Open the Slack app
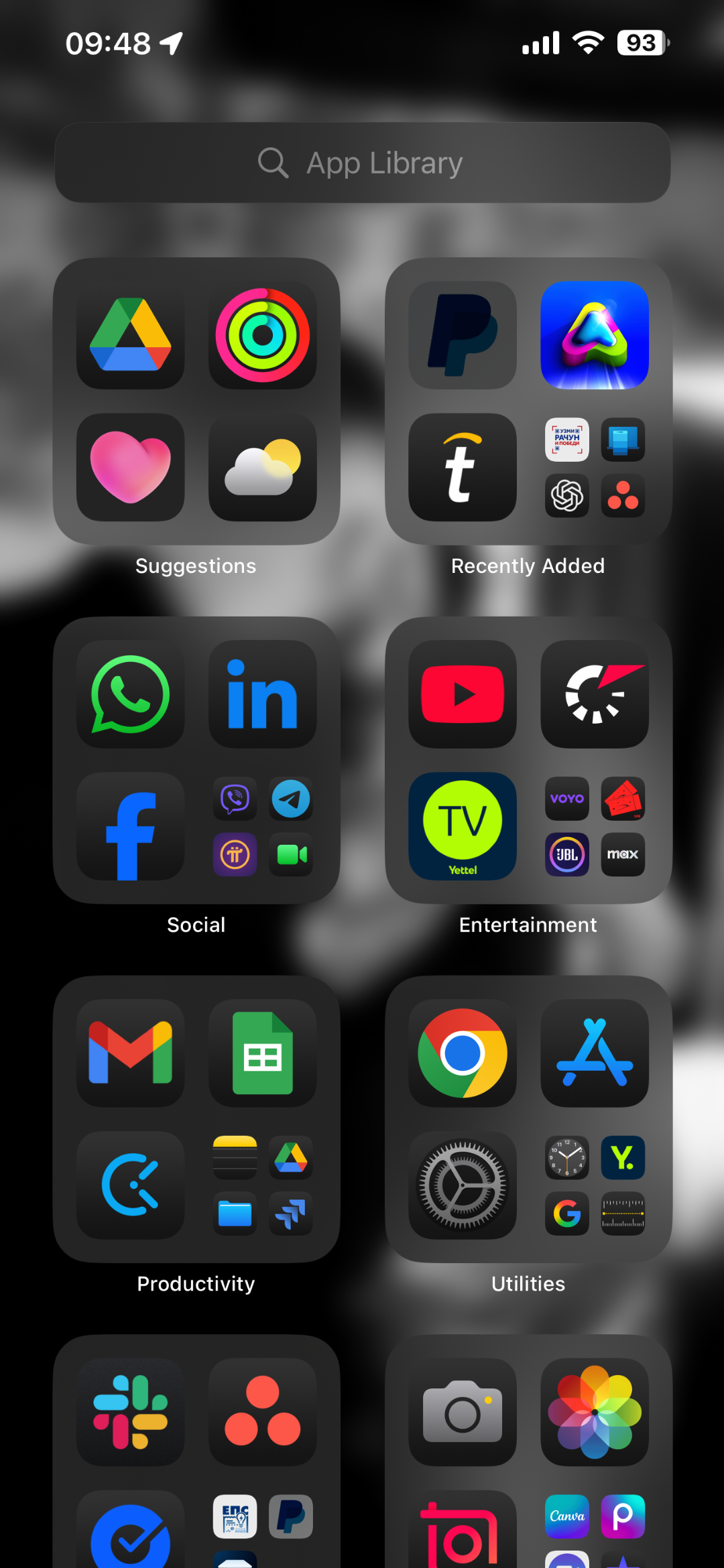 point(130,1413)
